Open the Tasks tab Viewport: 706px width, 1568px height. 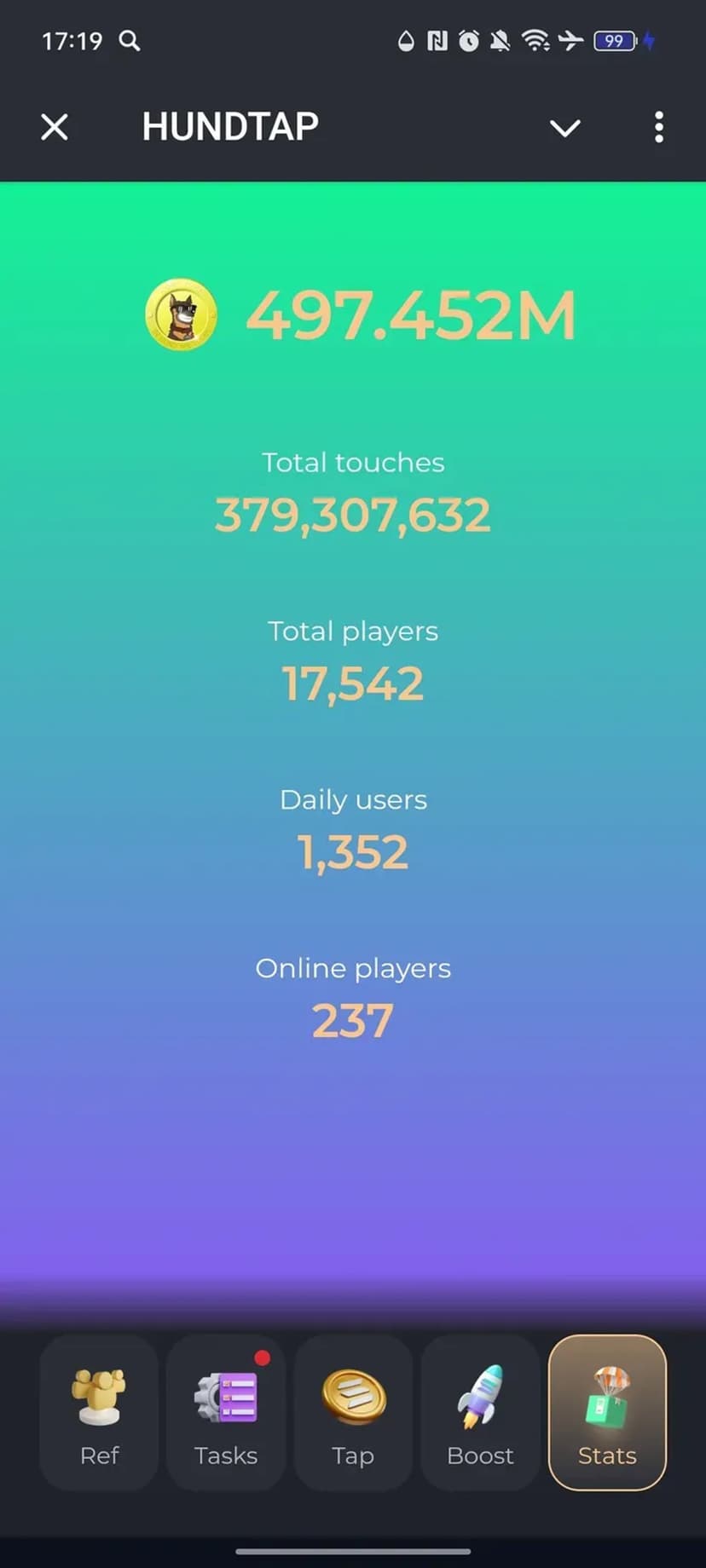pyautogui.click(x=226, y=1412)
